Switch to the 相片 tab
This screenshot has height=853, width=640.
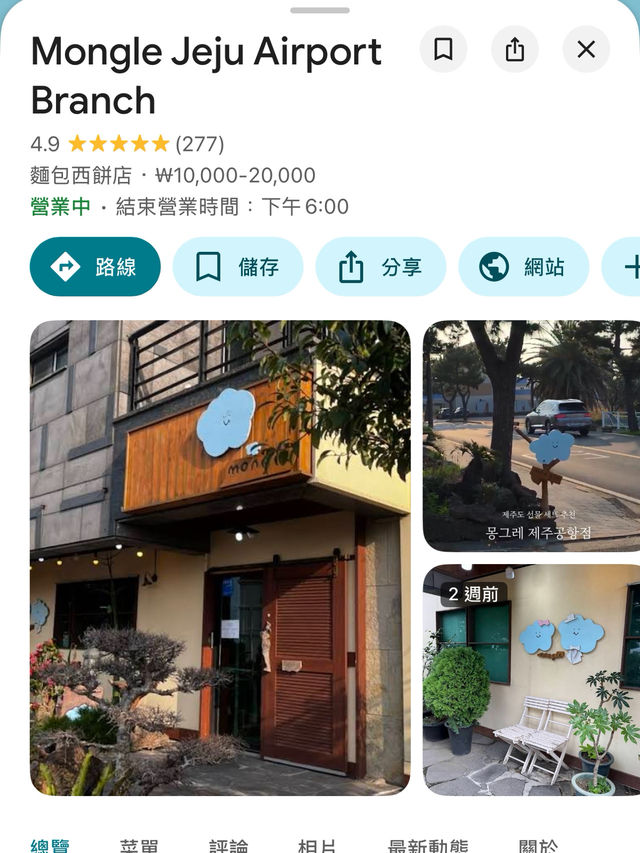[x=317, y=845]
